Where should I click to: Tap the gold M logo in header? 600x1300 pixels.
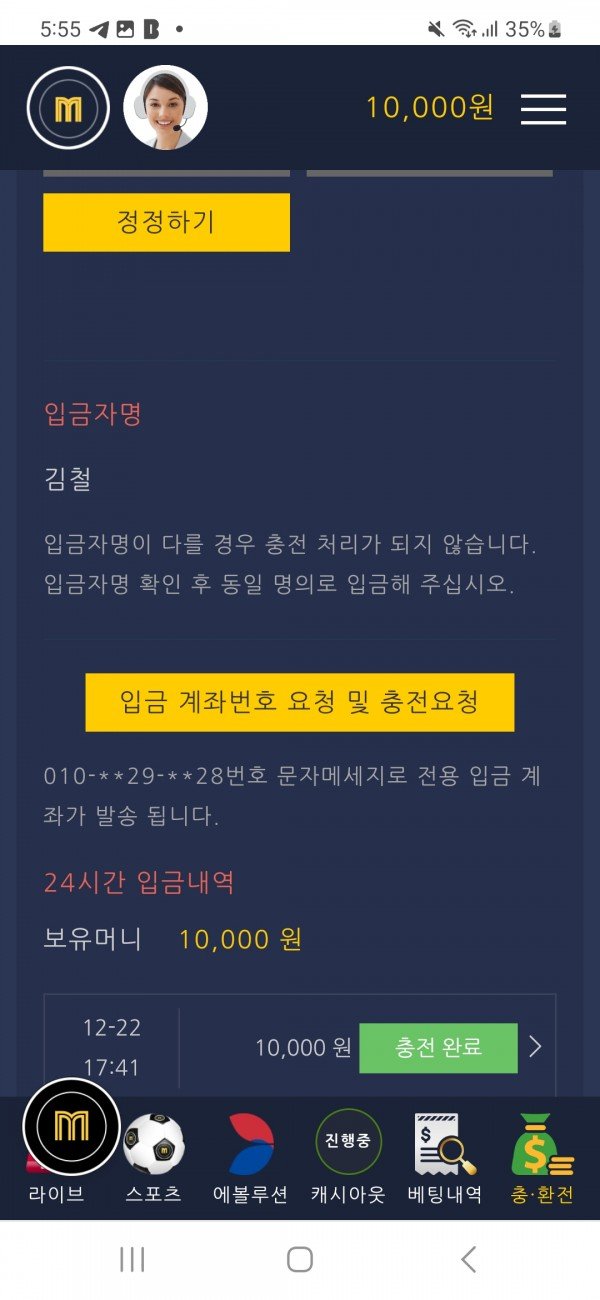tap(68, 108)
